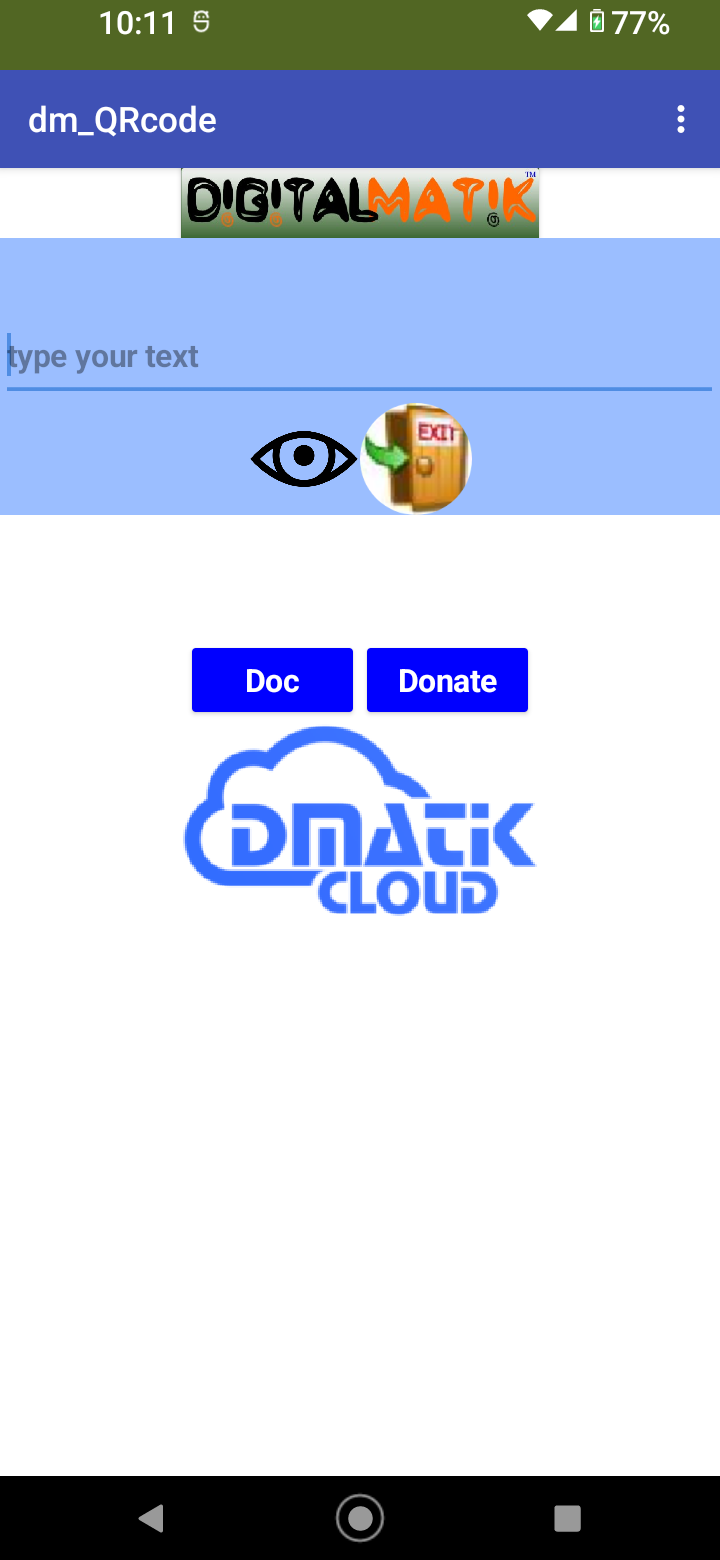This screenshot has height=1560, width=720.
Task: Focus the 'type your text' field
Action: [x=358, y=358]
